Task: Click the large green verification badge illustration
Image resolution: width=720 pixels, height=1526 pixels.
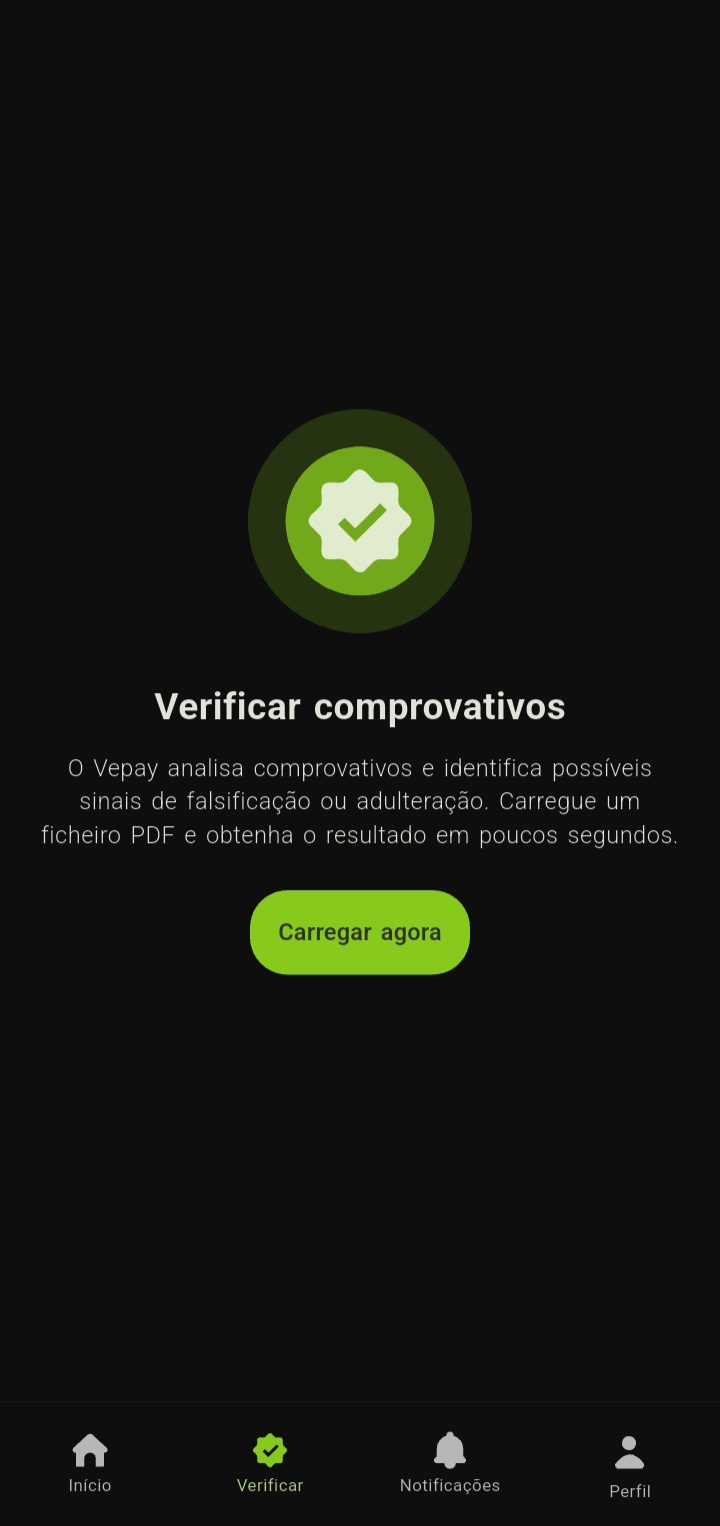Action: click(360, 520)
